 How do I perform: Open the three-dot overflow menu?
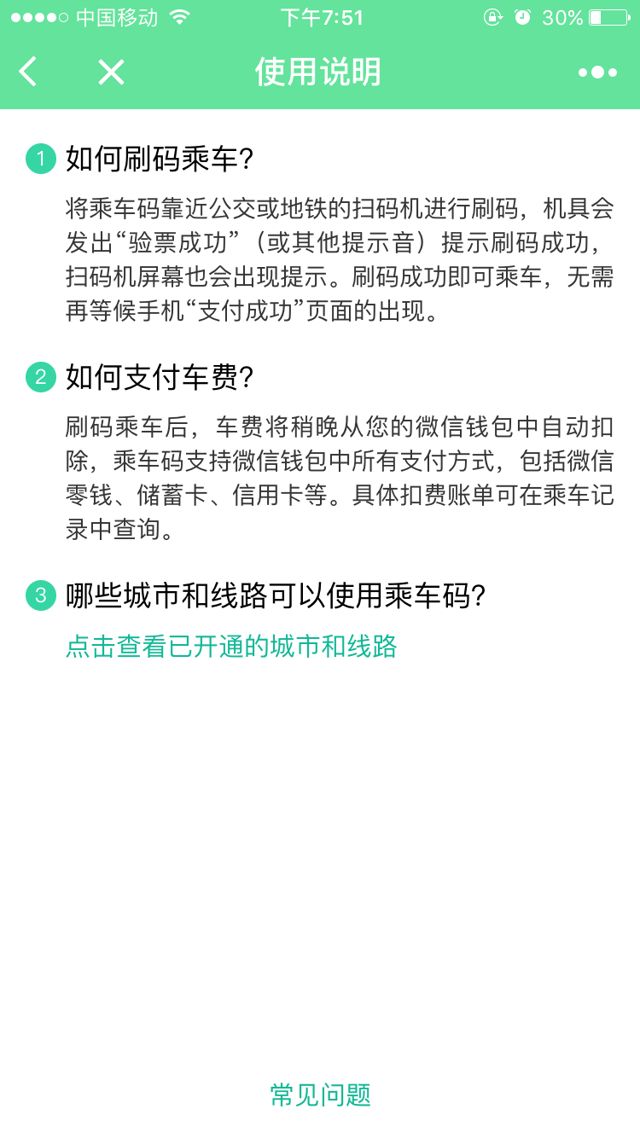coord(597,72)
